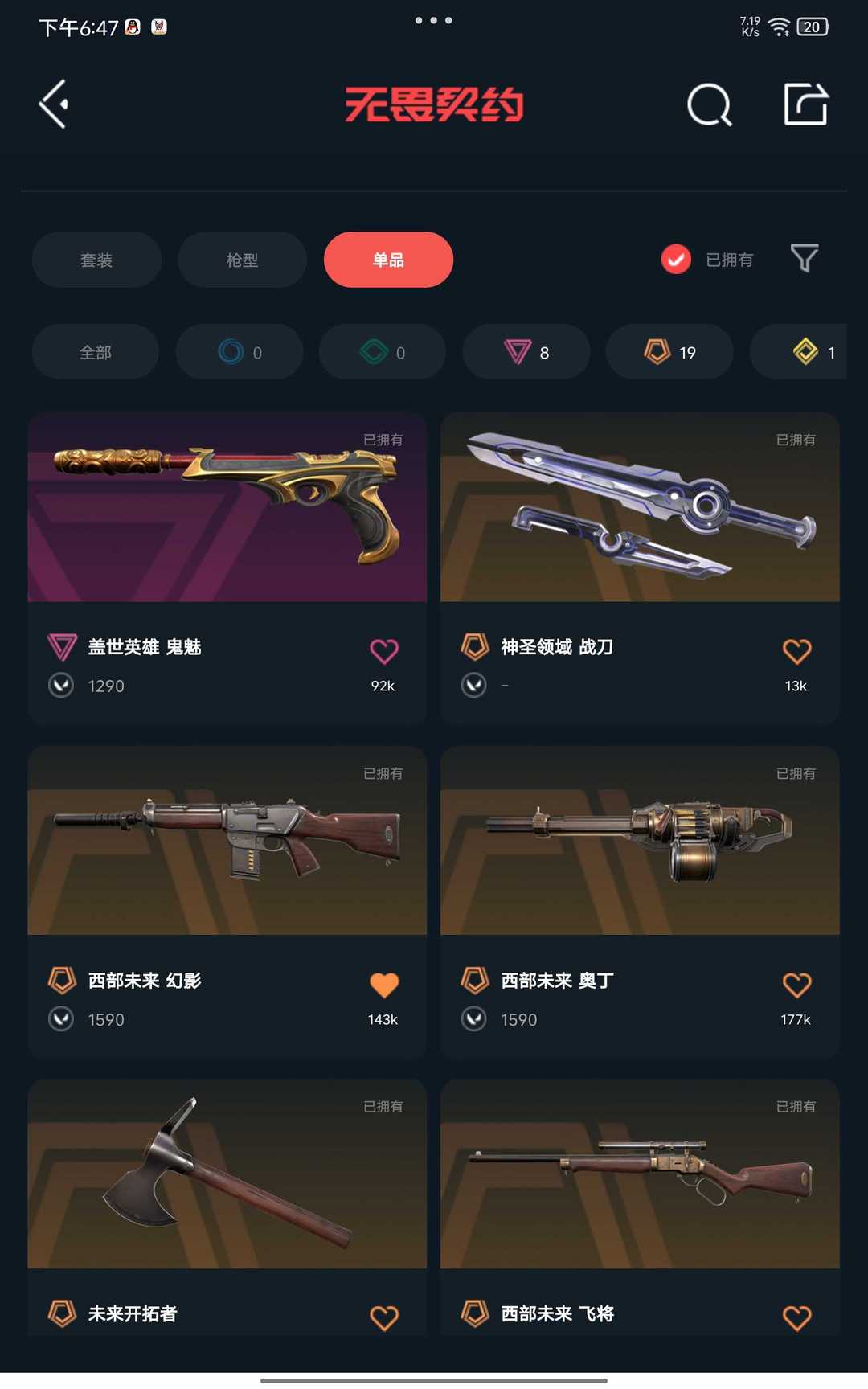The width and height of the screenshot is (868, 1389).
Task: Filter by the orange tier chip showing 19
Action: tap(669, 352)
